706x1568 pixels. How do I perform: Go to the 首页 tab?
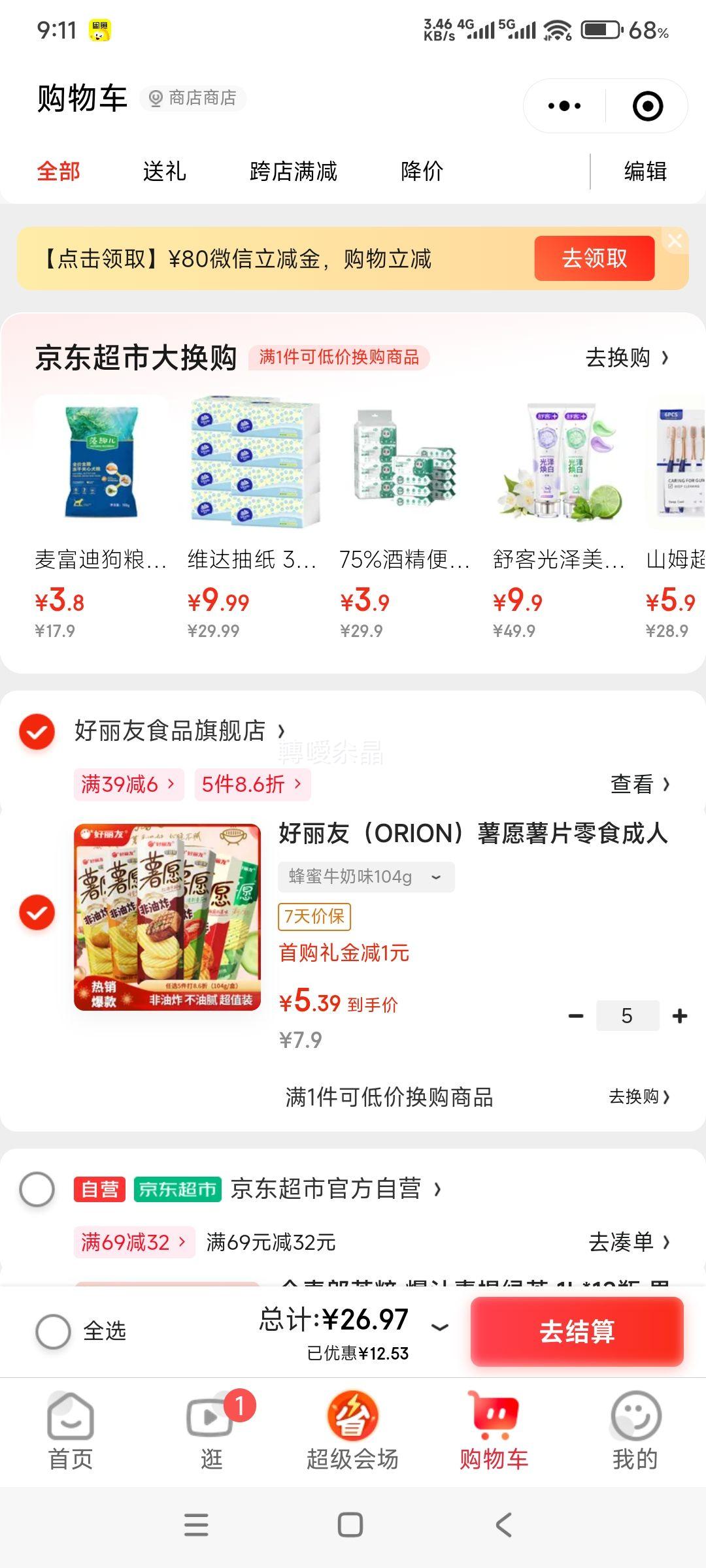point(71,1431)
